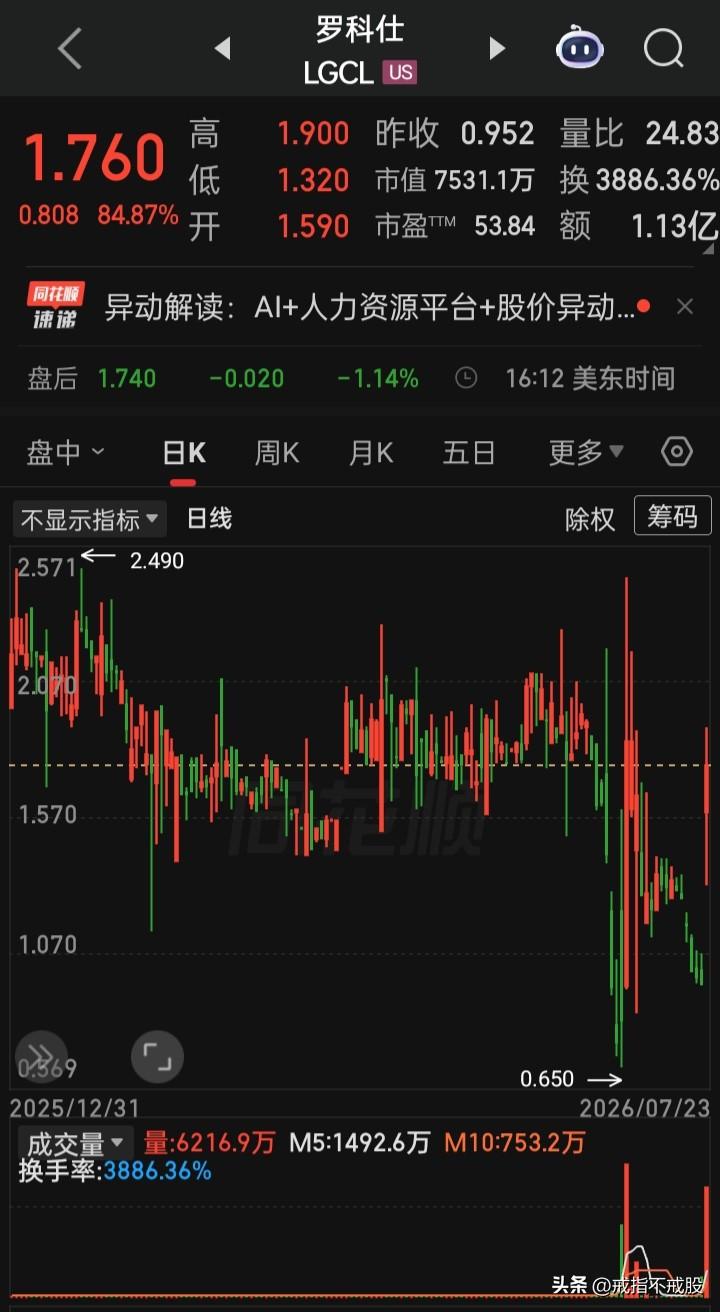Switch to the previous stock
This screenshot has height=1312, width=720.
point(223,48)
